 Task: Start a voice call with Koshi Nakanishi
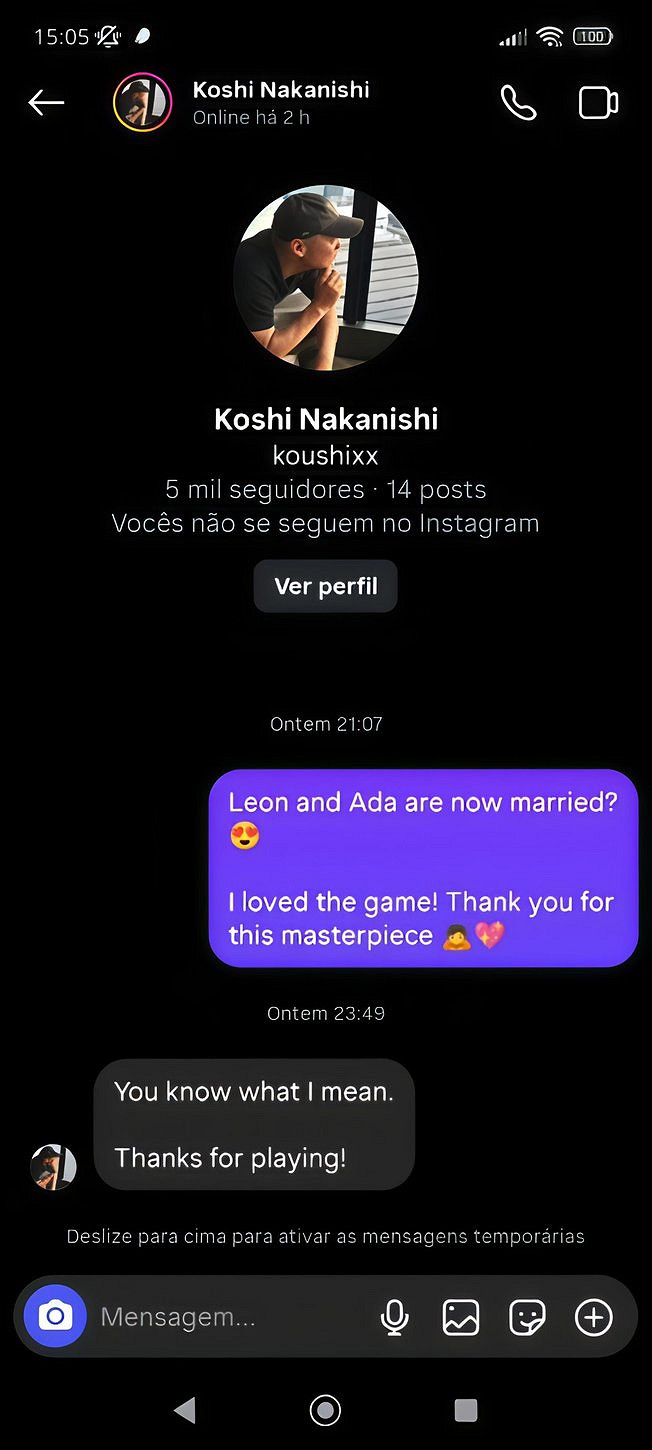coord(518,103)
